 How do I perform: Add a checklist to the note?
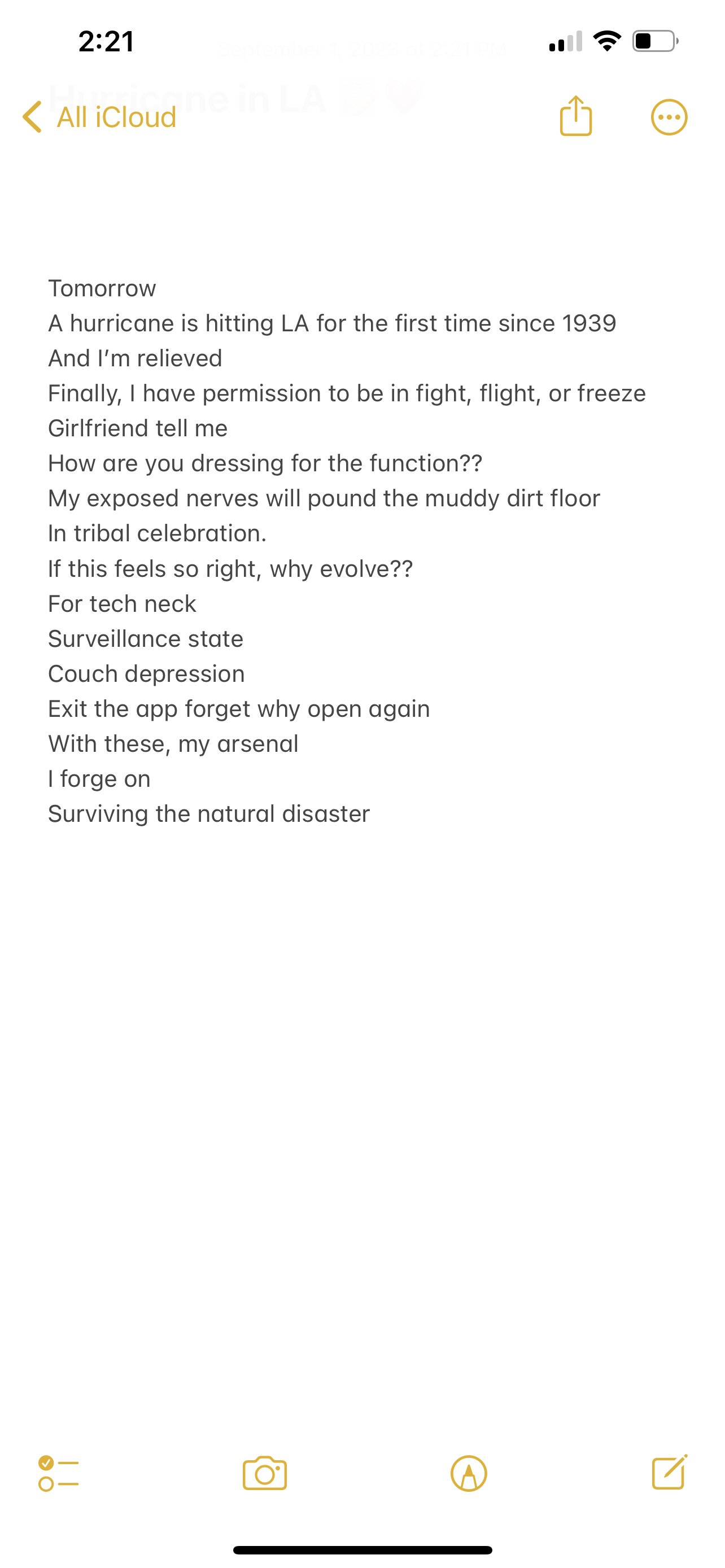[x=58, y=1474]
